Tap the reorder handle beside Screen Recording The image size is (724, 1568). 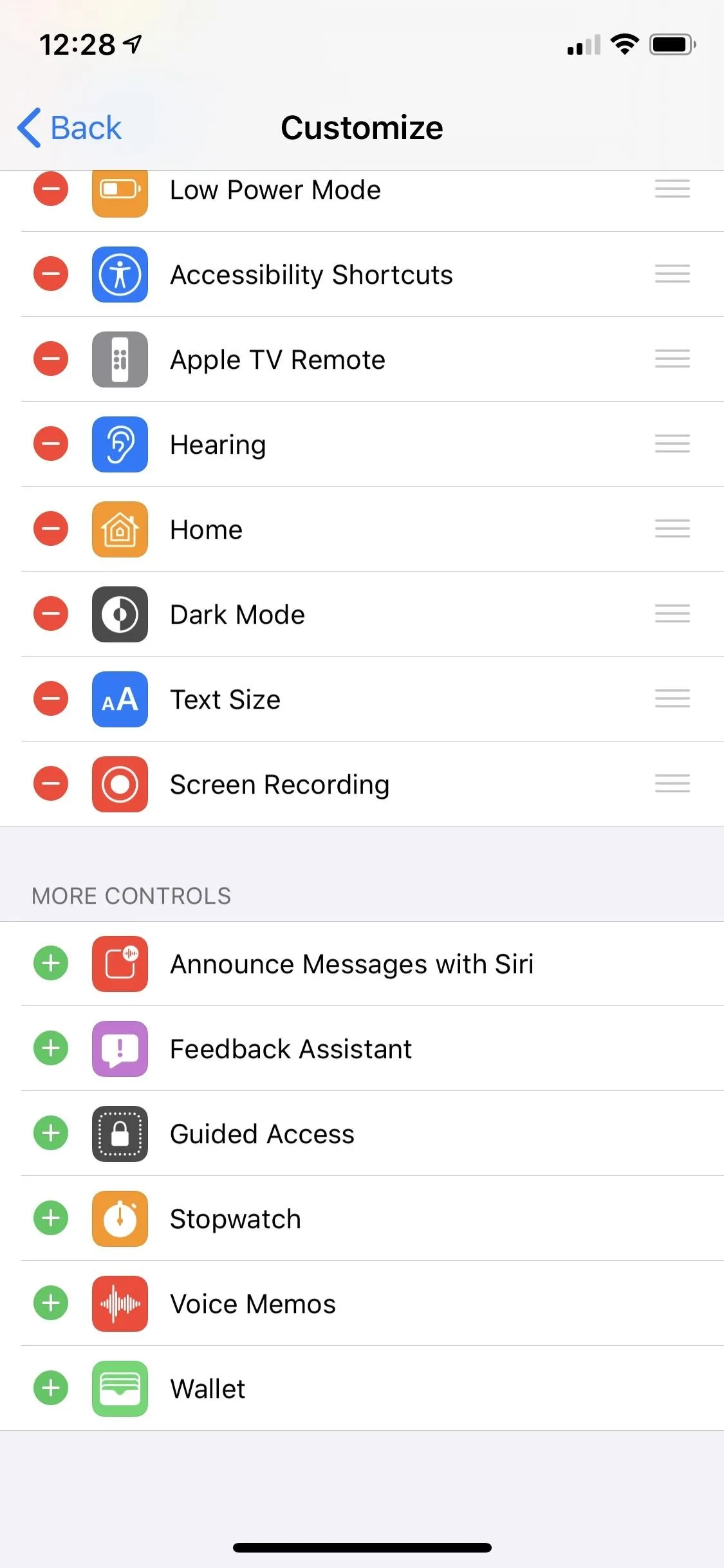click(x=673, y=783)
